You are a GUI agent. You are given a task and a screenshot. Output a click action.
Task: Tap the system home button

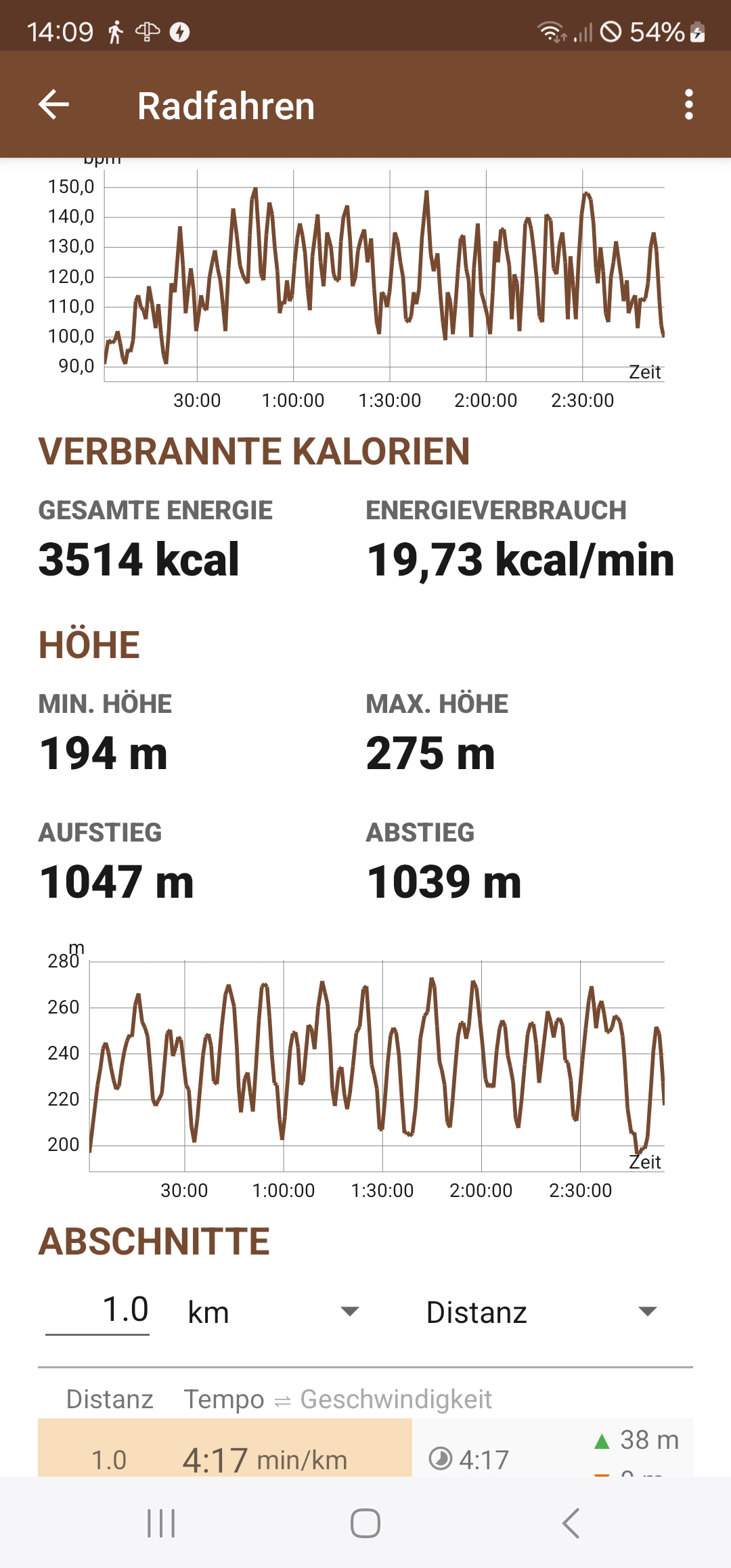pyautogui.click(x=365, y=1523)
